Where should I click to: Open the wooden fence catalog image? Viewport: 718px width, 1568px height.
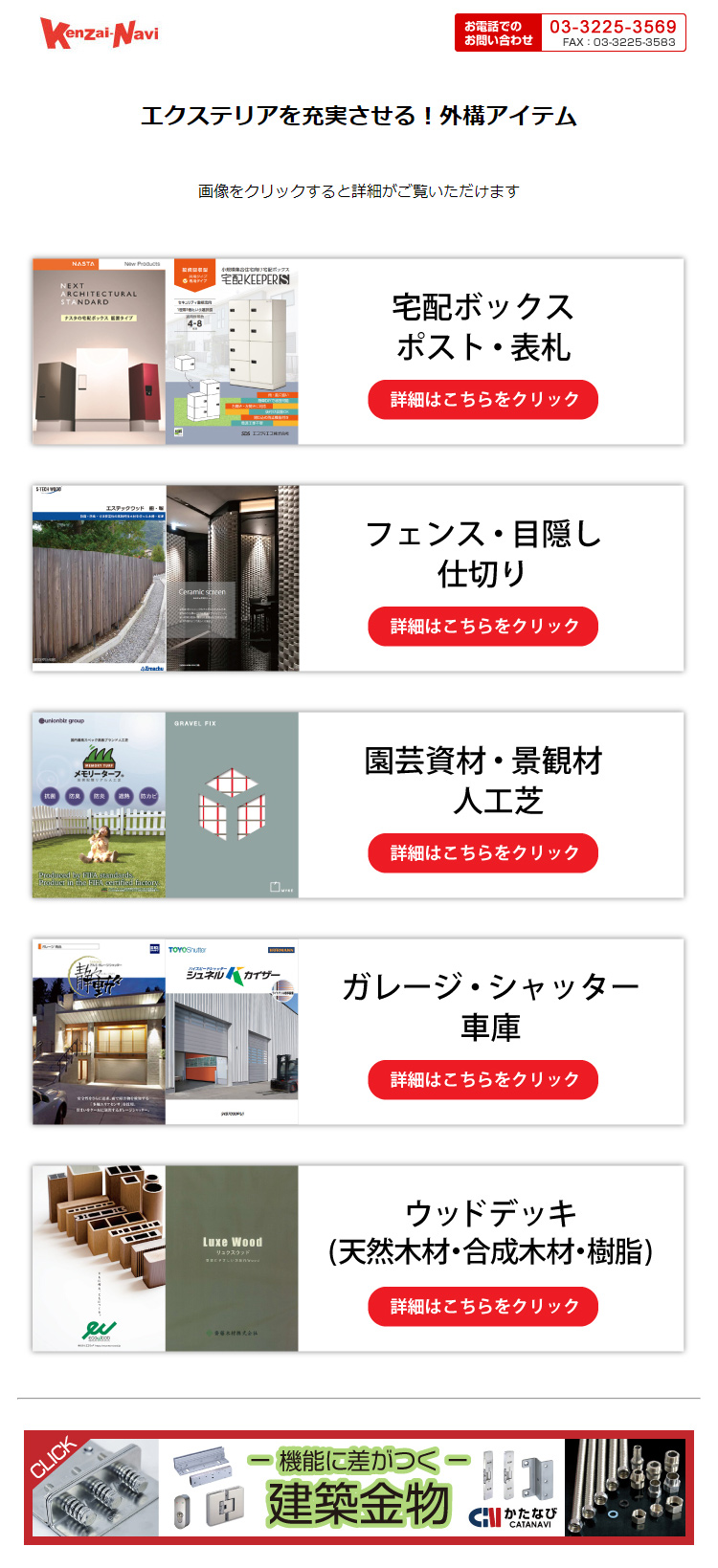point(99,578)
